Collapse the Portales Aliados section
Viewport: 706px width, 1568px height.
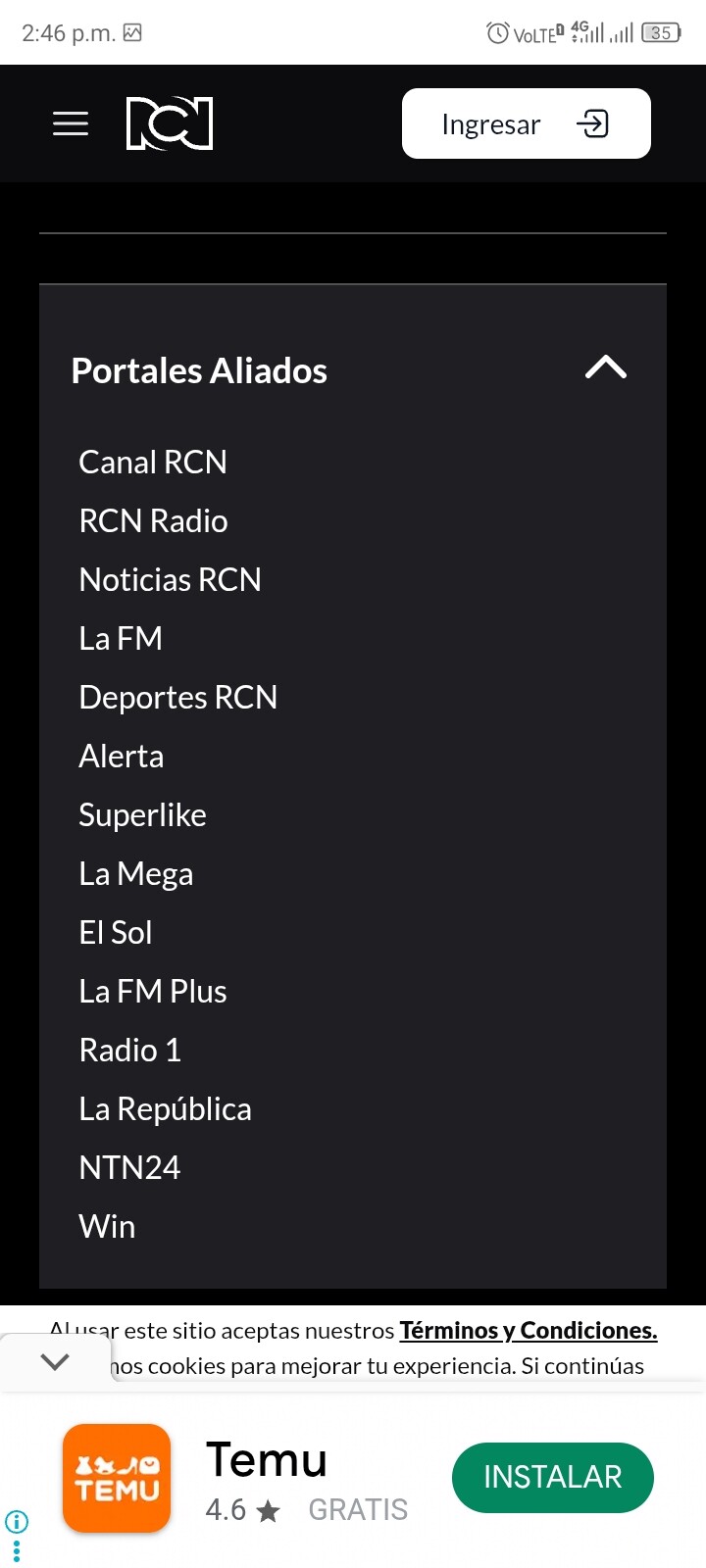pyautogui.click(x=605, y=367)
